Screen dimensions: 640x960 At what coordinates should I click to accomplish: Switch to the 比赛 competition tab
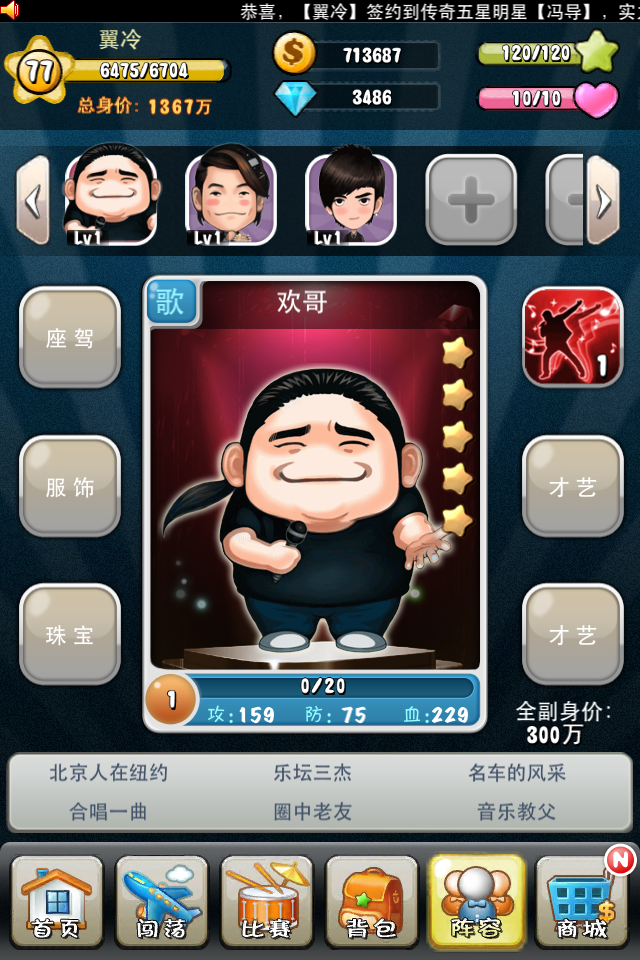coord(267,901)
